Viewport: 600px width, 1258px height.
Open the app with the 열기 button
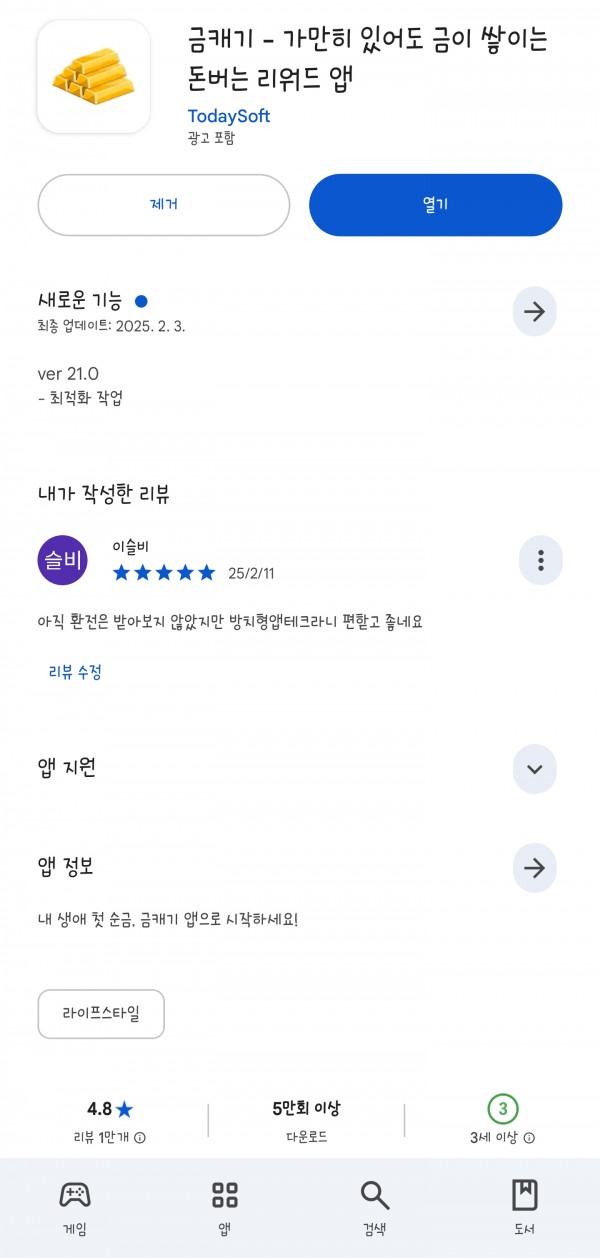436,205
